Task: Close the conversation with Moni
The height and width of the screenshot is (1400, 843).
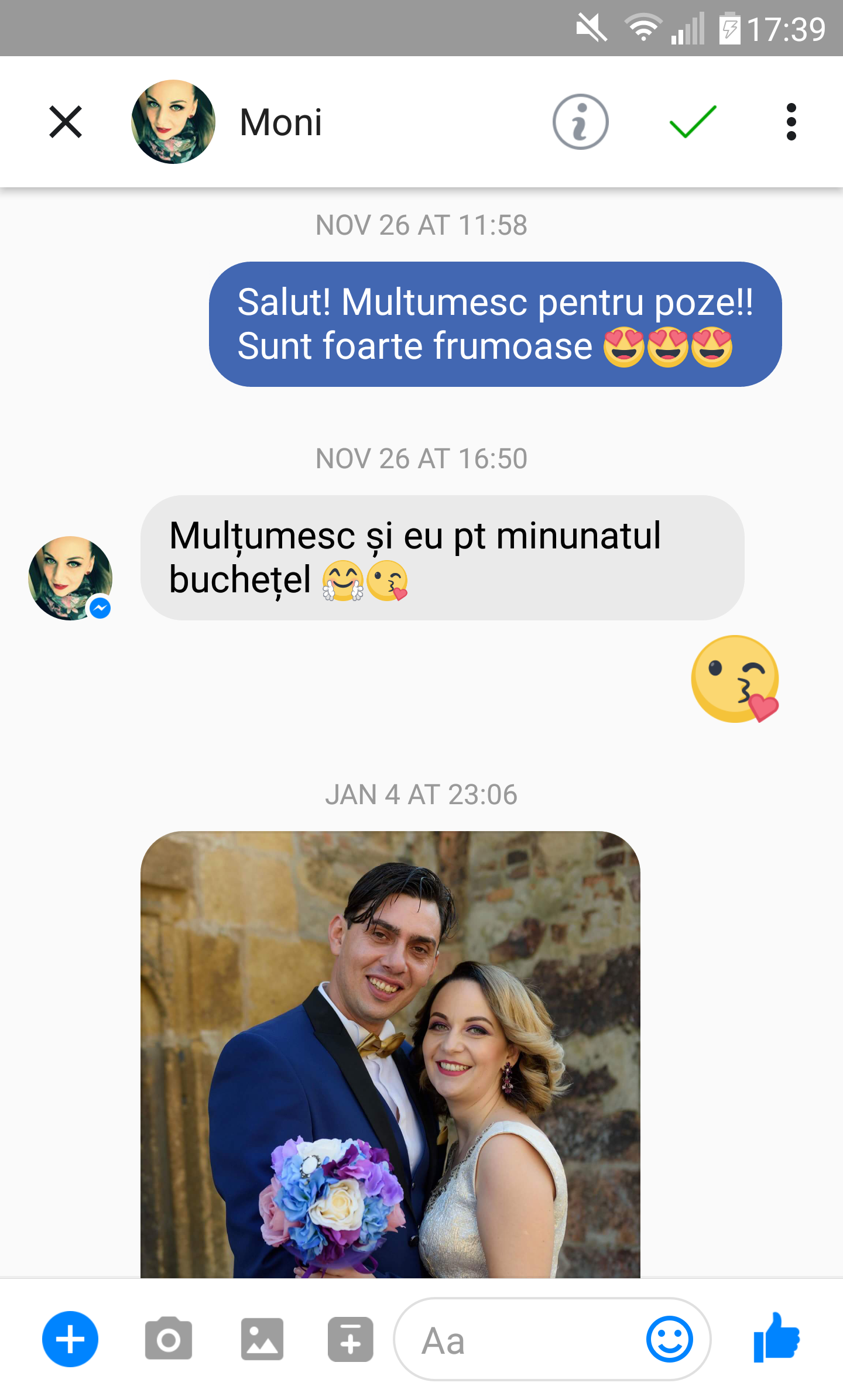Action: [66, 122]
